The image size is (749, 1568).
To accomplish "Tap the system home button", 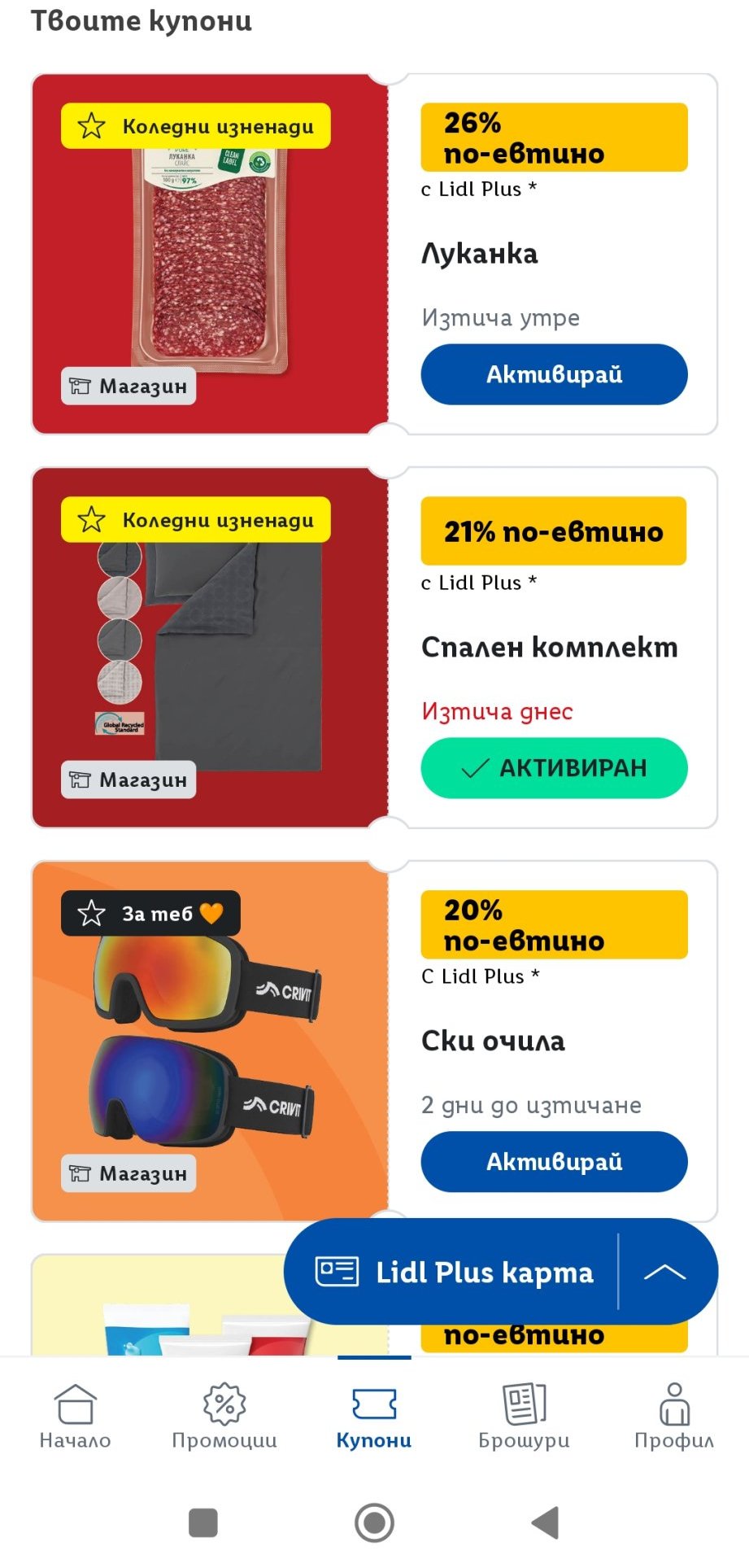I will click(x=374, y=1522).
